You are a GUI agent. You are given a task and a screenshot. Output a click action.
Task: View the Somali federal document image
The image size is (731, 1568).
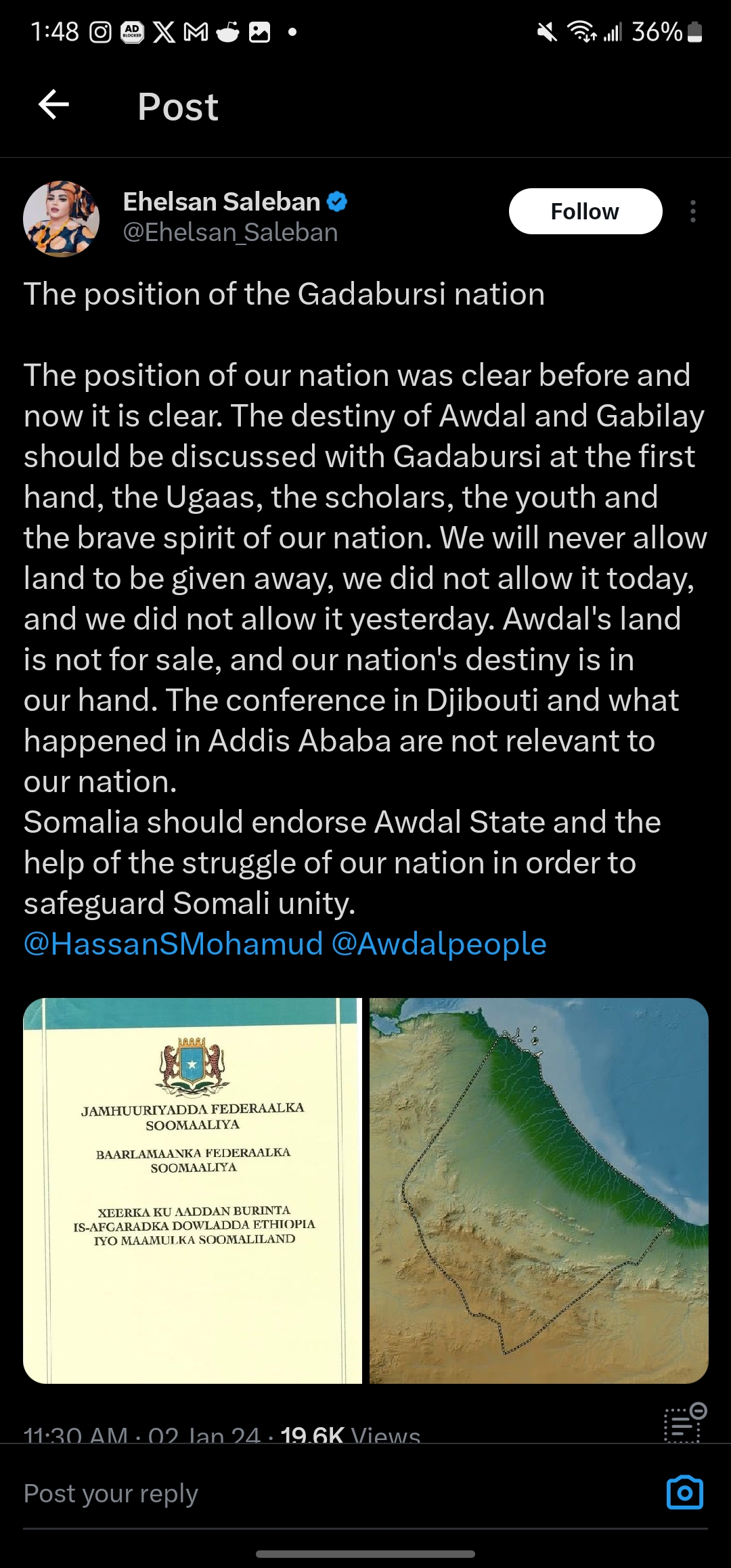(193, 1190)
